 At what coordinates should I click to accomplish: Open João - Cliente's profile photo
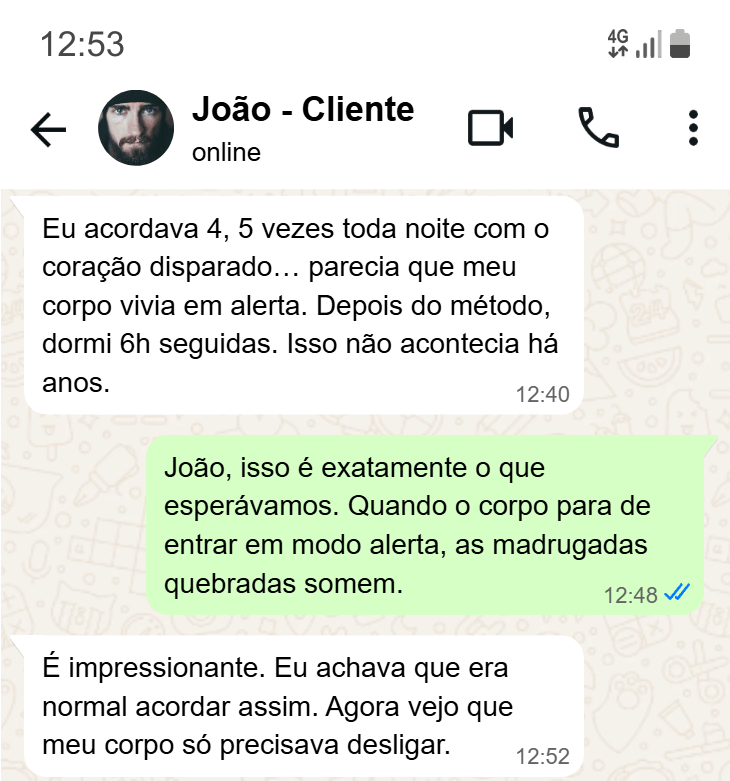click(135, 128)
